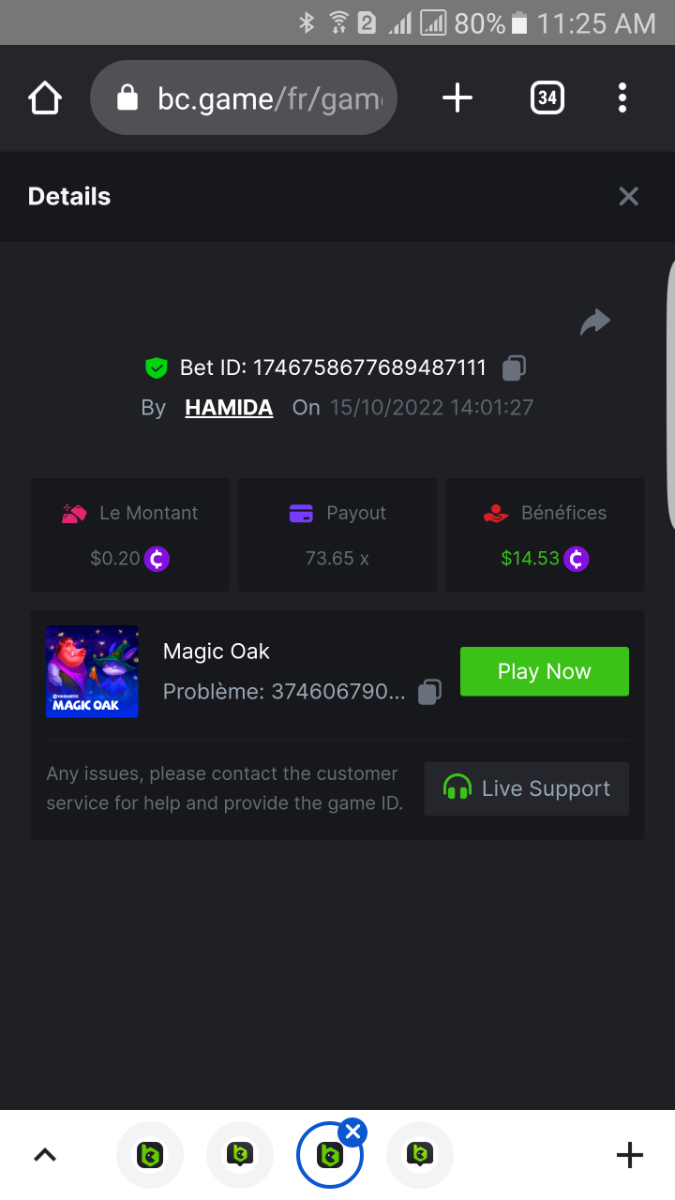Image resolution: width=675 pixels, height=1200 pixels.
Task: Open browser overflow menu
Action: click(x=622, y=98)
